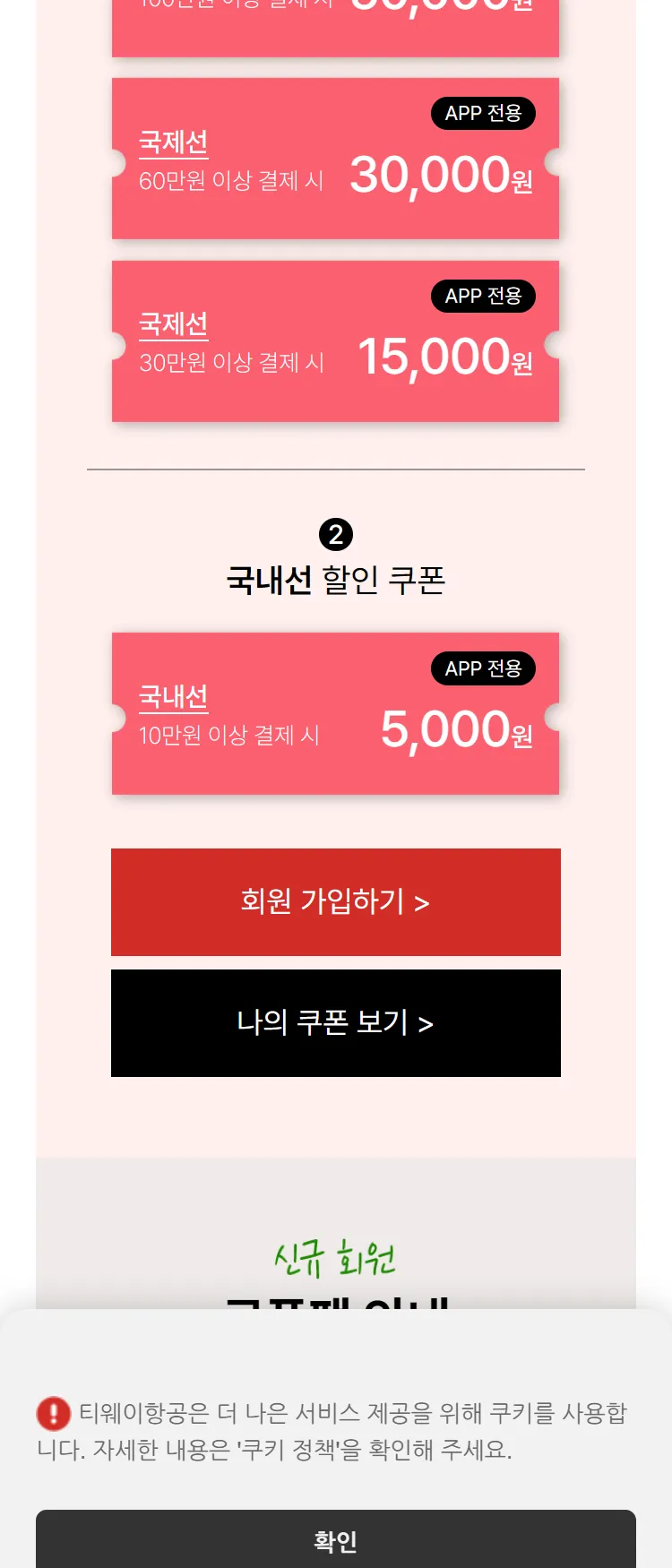Select the 15,000원 국제선 coupon

pos(335,341)
